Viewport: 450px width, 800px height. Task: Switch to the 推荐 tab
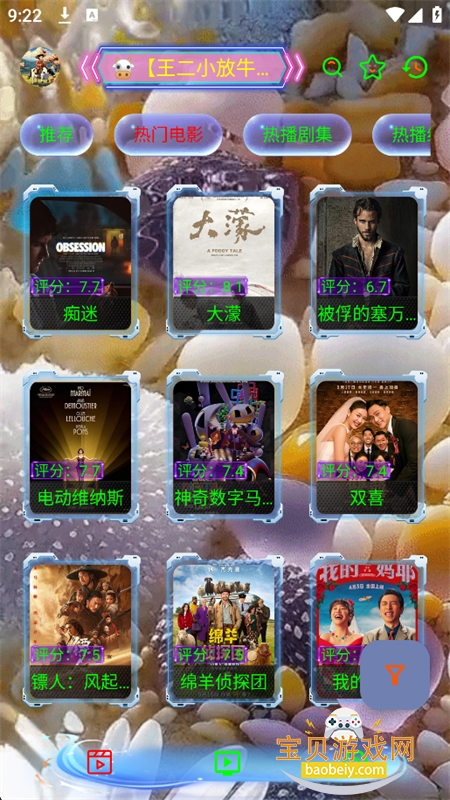pyautogui.click(x=56, y=135)
